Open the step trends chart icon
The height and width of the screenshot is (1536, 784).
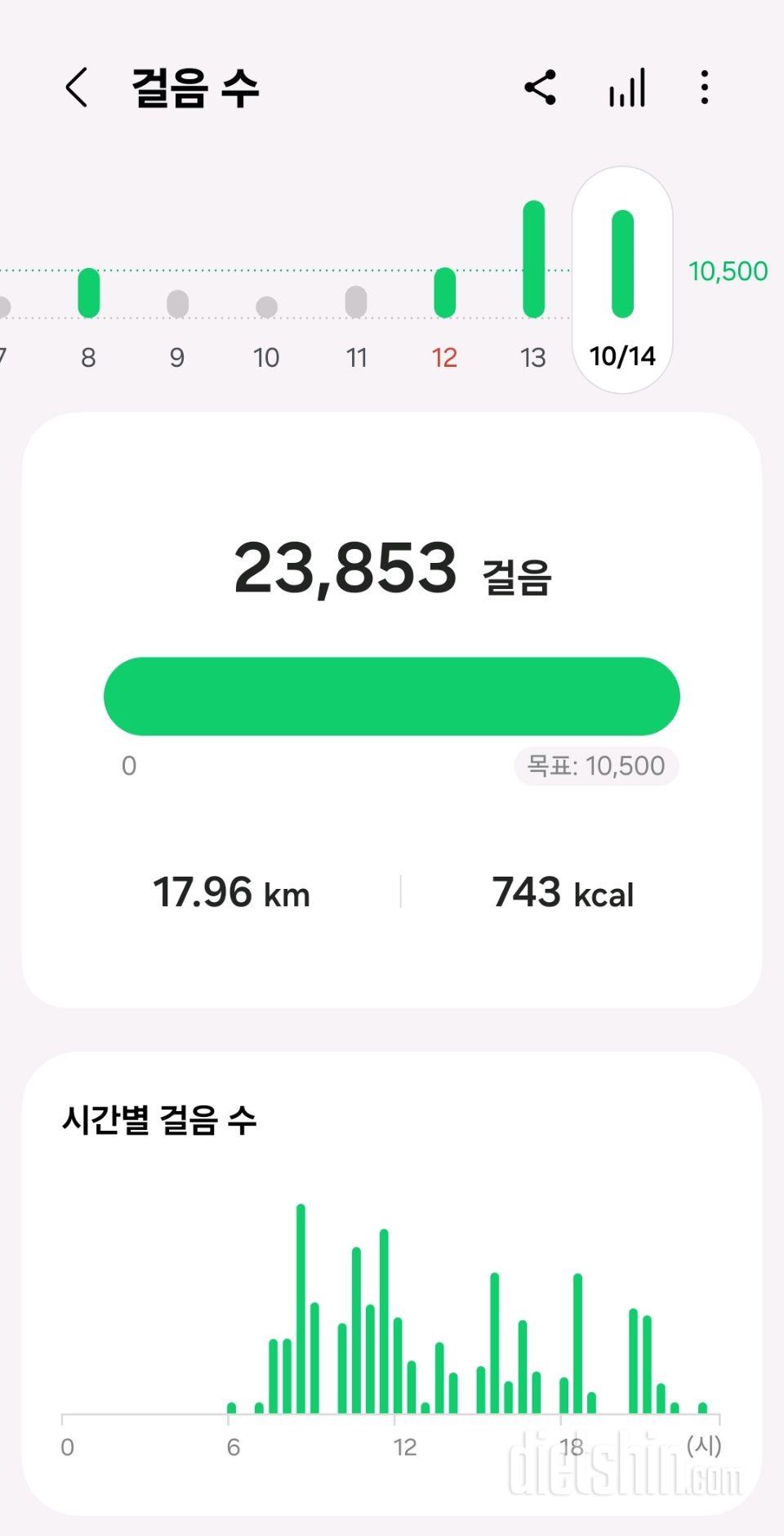[627, 87]
